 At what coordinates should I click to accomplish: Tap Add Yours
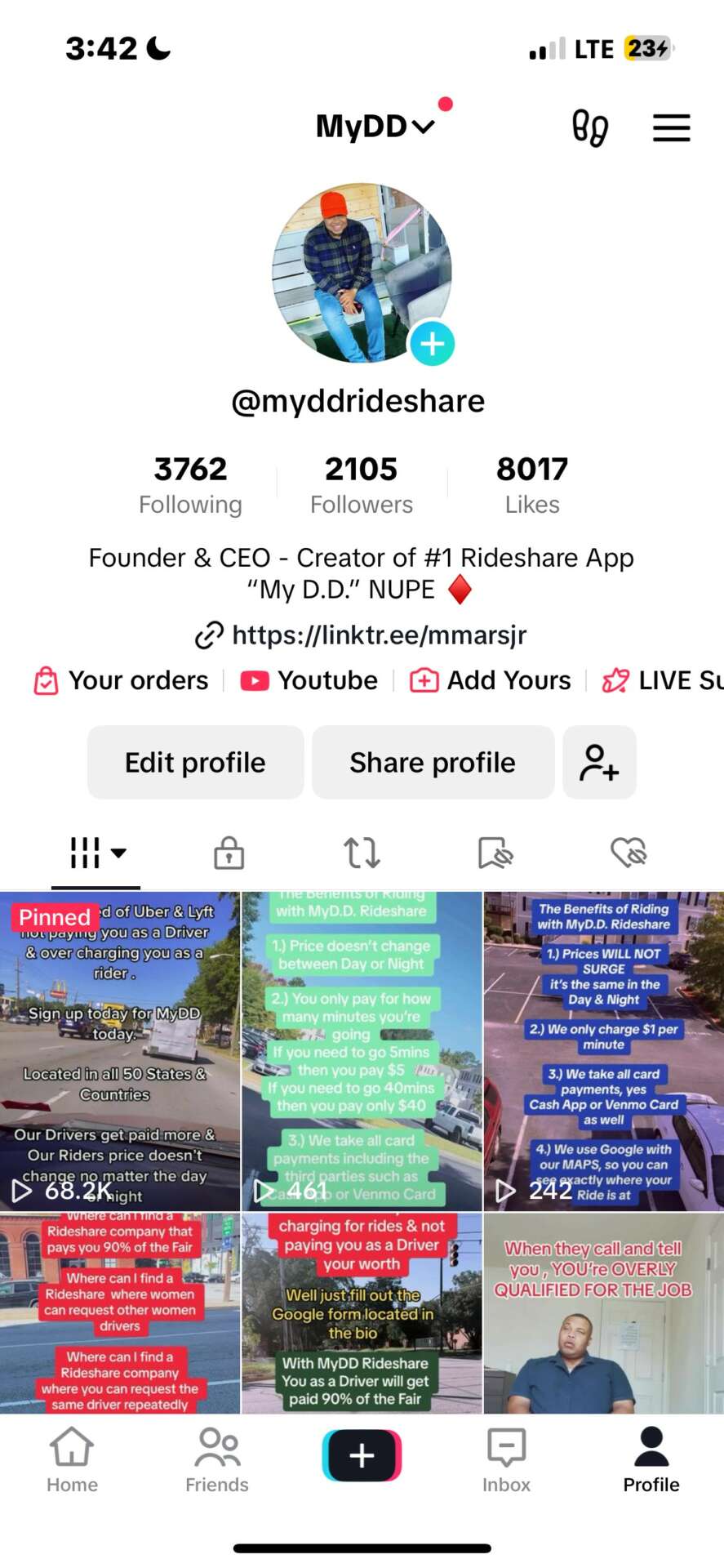click(491, 680)
